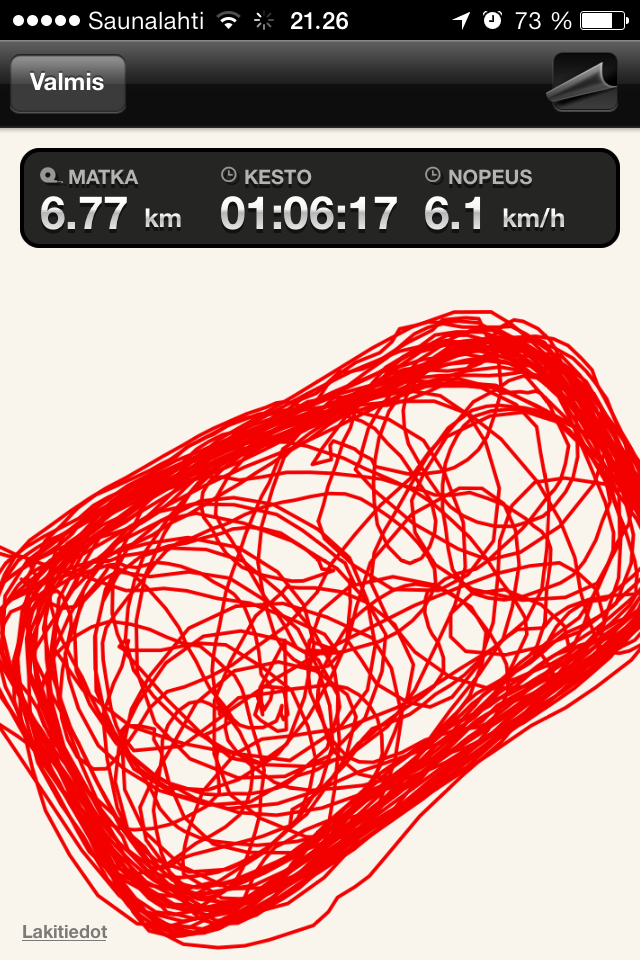Open the map page-curl options
The height and width of the screenshot is (960, 640).
(584, 83)
